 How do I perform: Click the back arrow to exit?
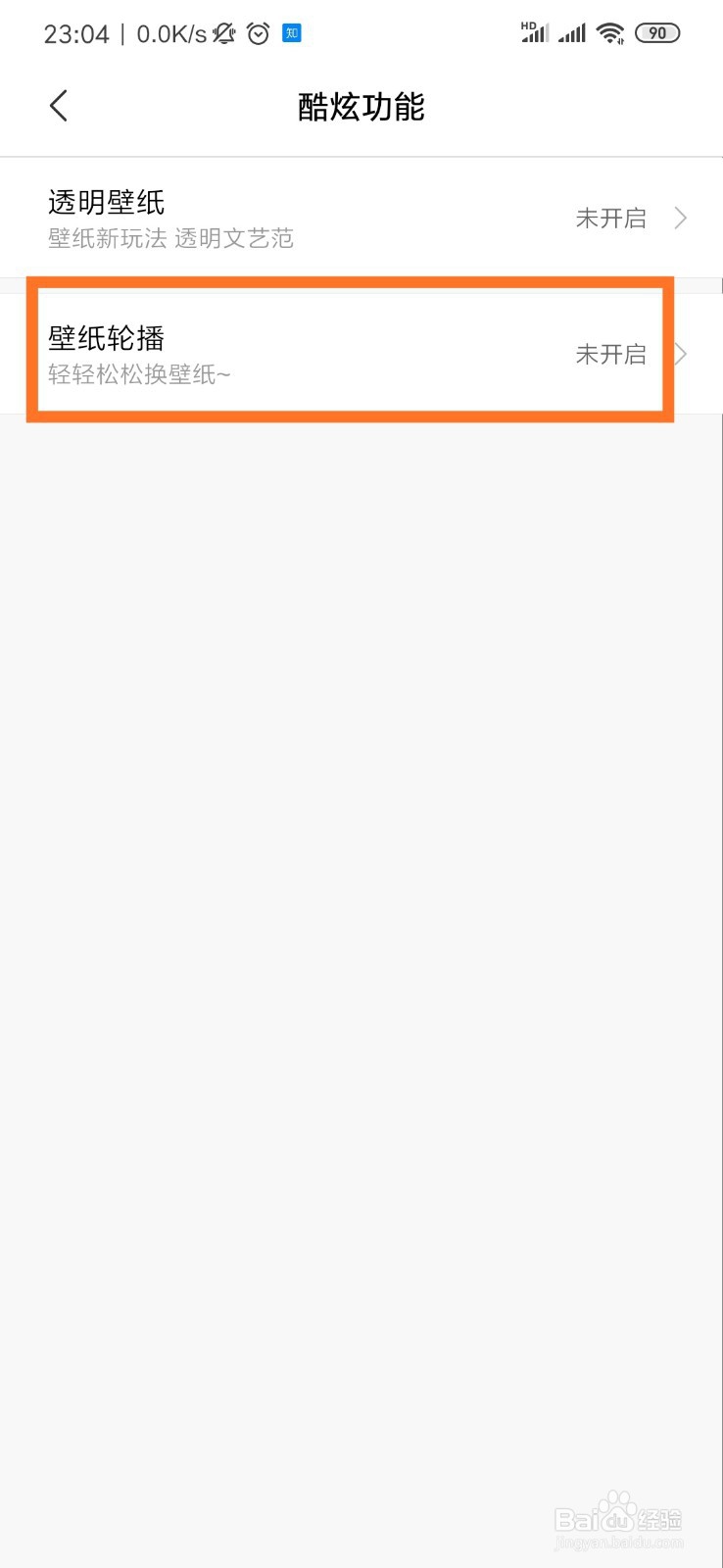coord(57,105)
